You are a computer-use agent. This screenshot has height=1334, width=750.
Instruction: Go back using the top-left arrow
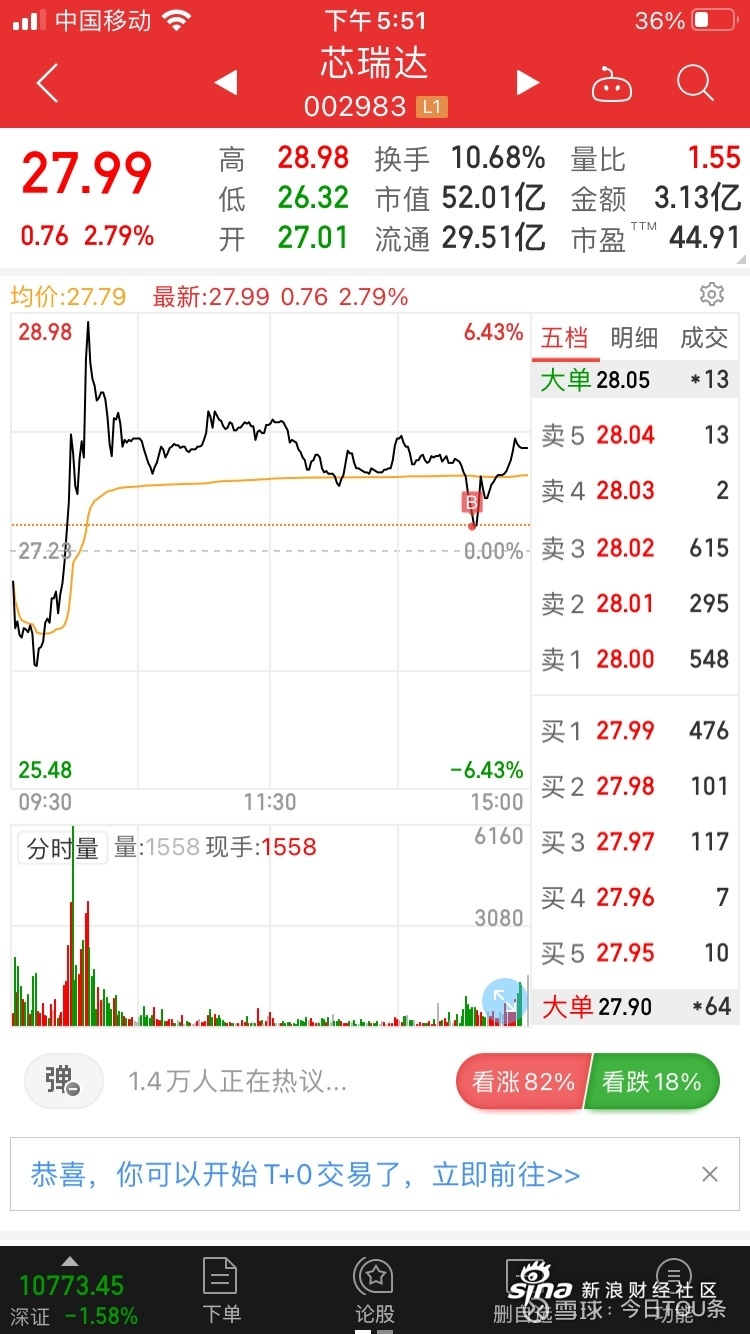47,83
